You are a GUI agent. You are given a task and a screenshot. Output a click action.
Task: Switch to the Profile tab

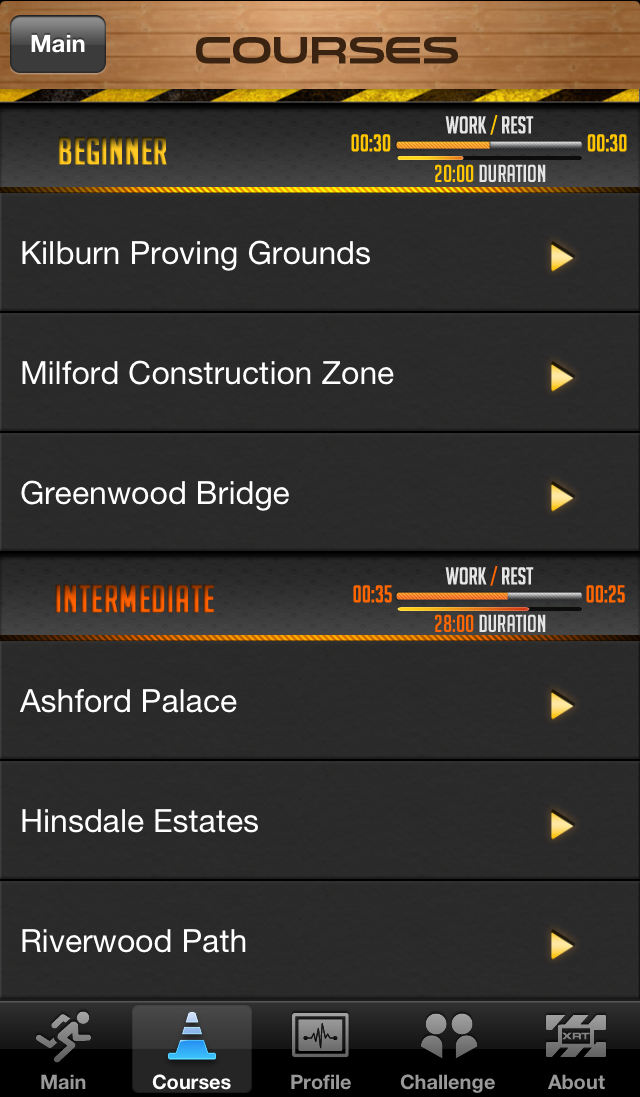(320, 1050)
